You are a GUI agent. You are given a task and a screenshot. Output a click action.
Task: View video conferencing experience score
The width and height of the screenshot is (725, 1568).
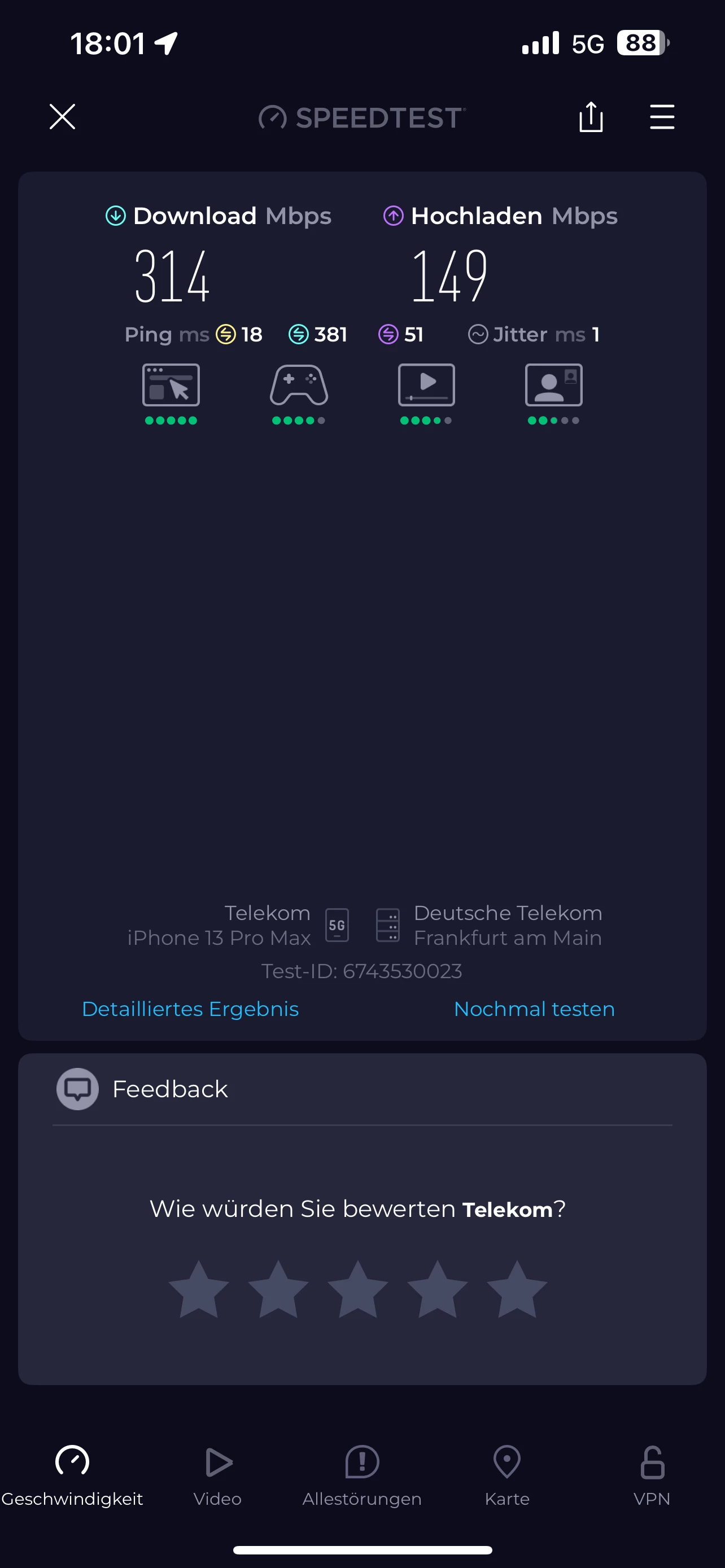pyautogui.click(x=553, y=393)
